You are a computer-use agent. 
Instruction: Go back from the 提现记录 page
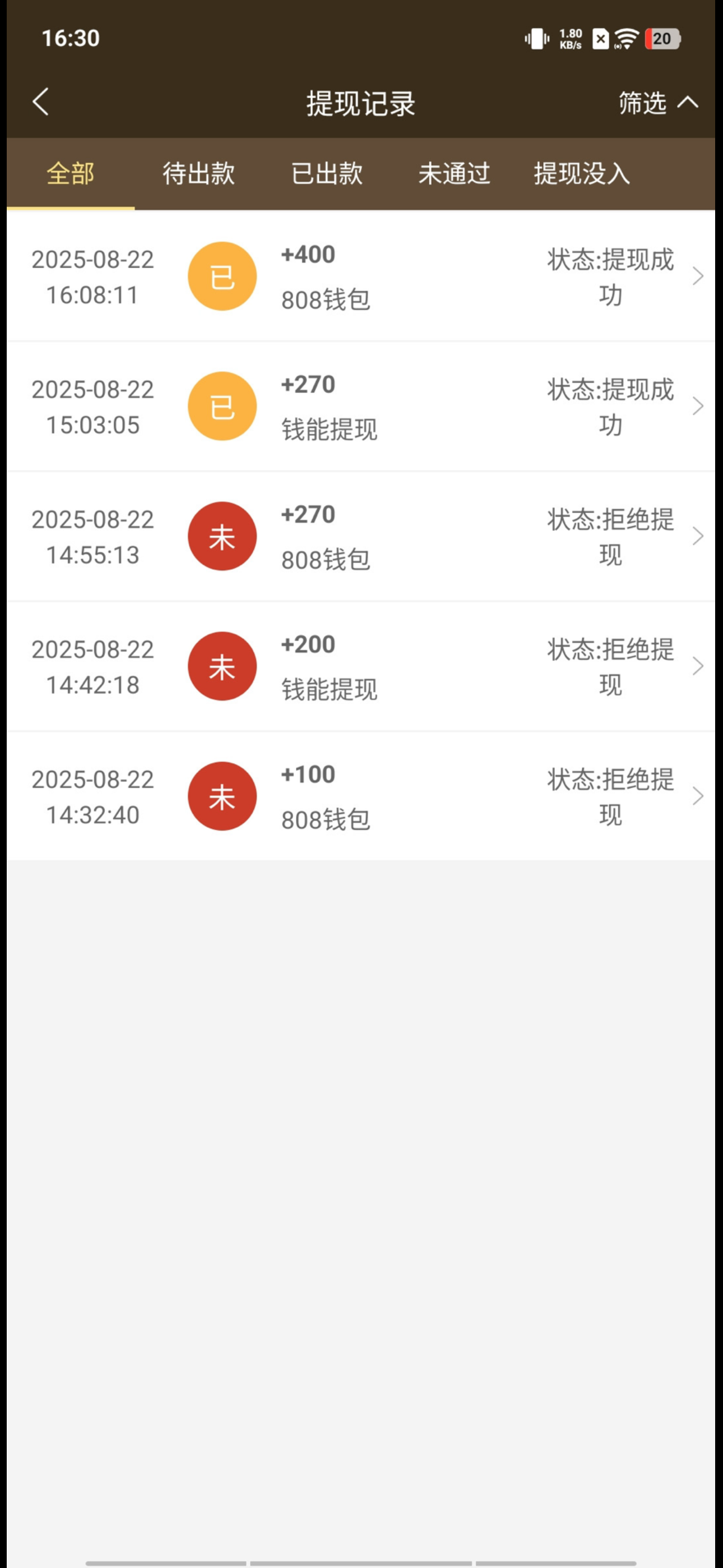coord(40,102)
